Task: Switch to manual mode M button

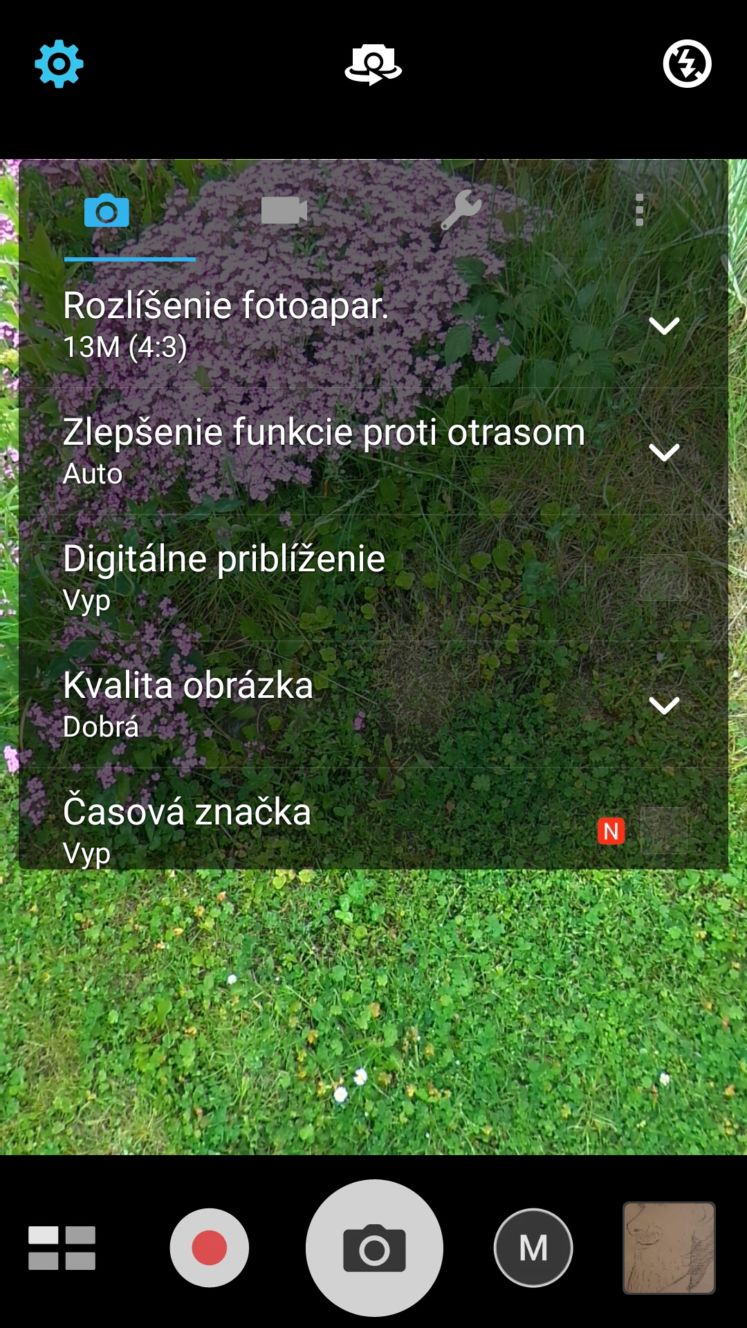Action: (533, 1248)
